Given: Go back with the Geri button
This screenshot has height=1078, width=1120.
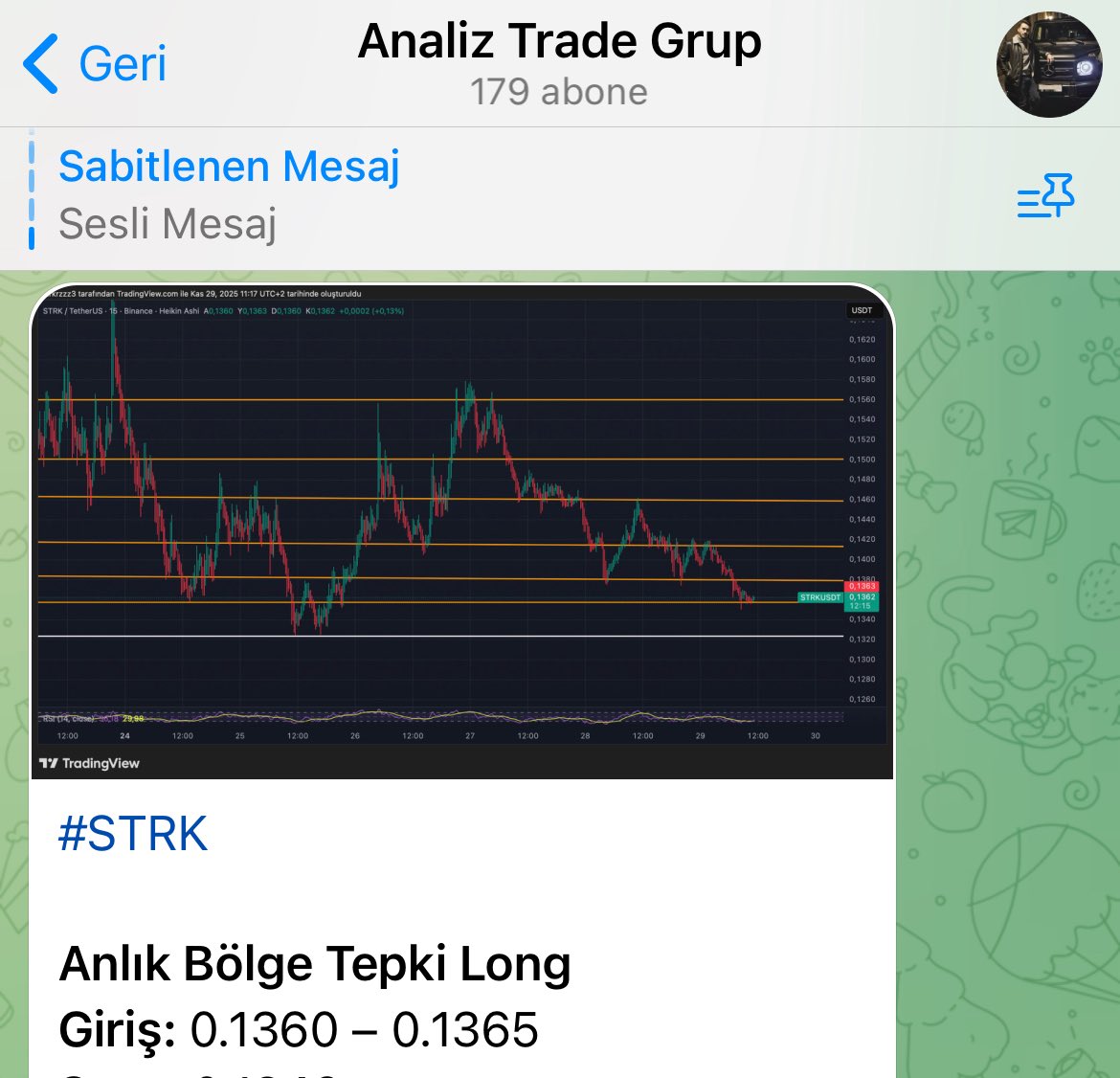Looking at the screenshot, I should coord(94,64).
